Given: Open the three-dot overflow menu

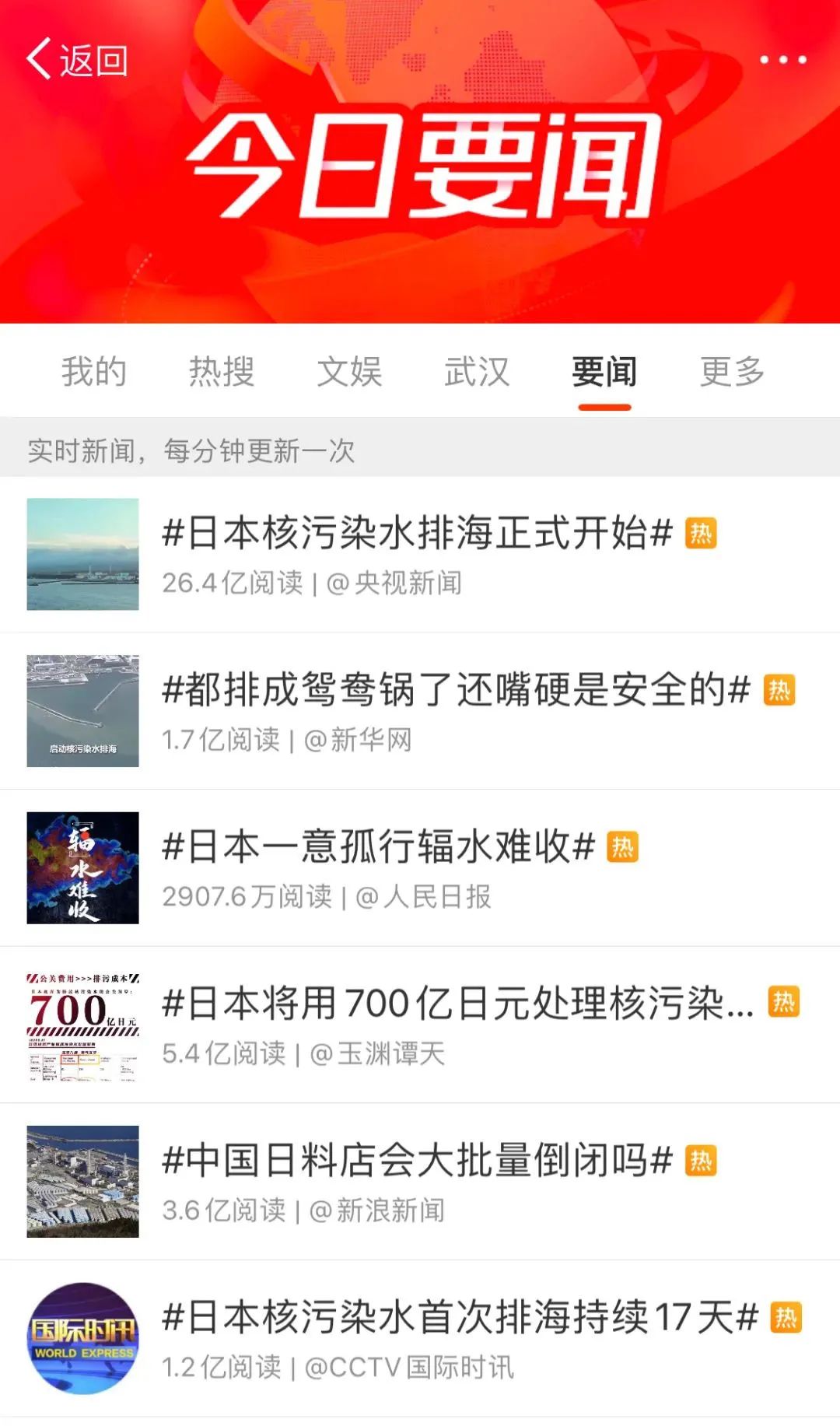Looking at the screenshot, I should (x=782, y=60).
